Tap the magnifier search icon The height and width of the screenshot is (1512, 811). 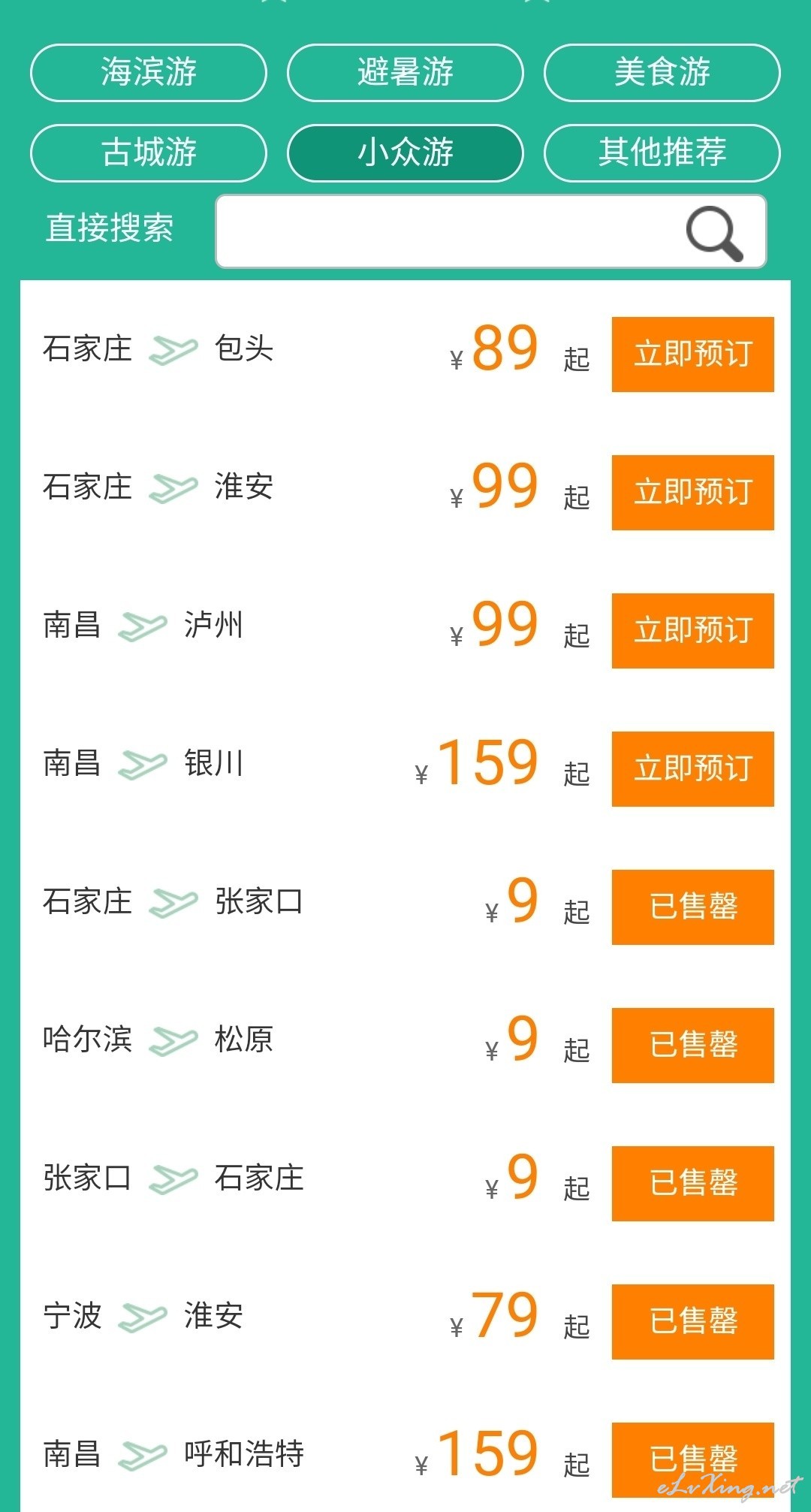[714, 233]
